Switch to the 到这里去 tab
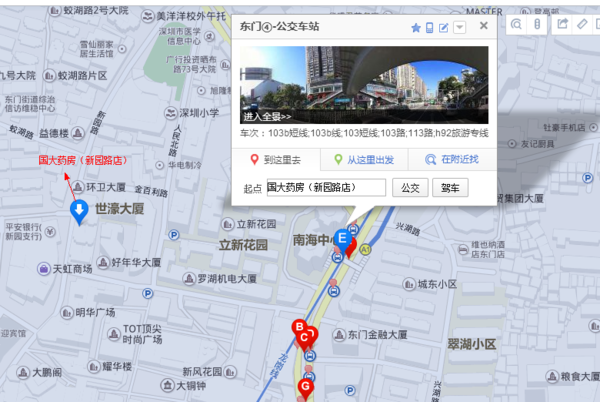This screenshot has height=402, width=600. coord(275,159)
